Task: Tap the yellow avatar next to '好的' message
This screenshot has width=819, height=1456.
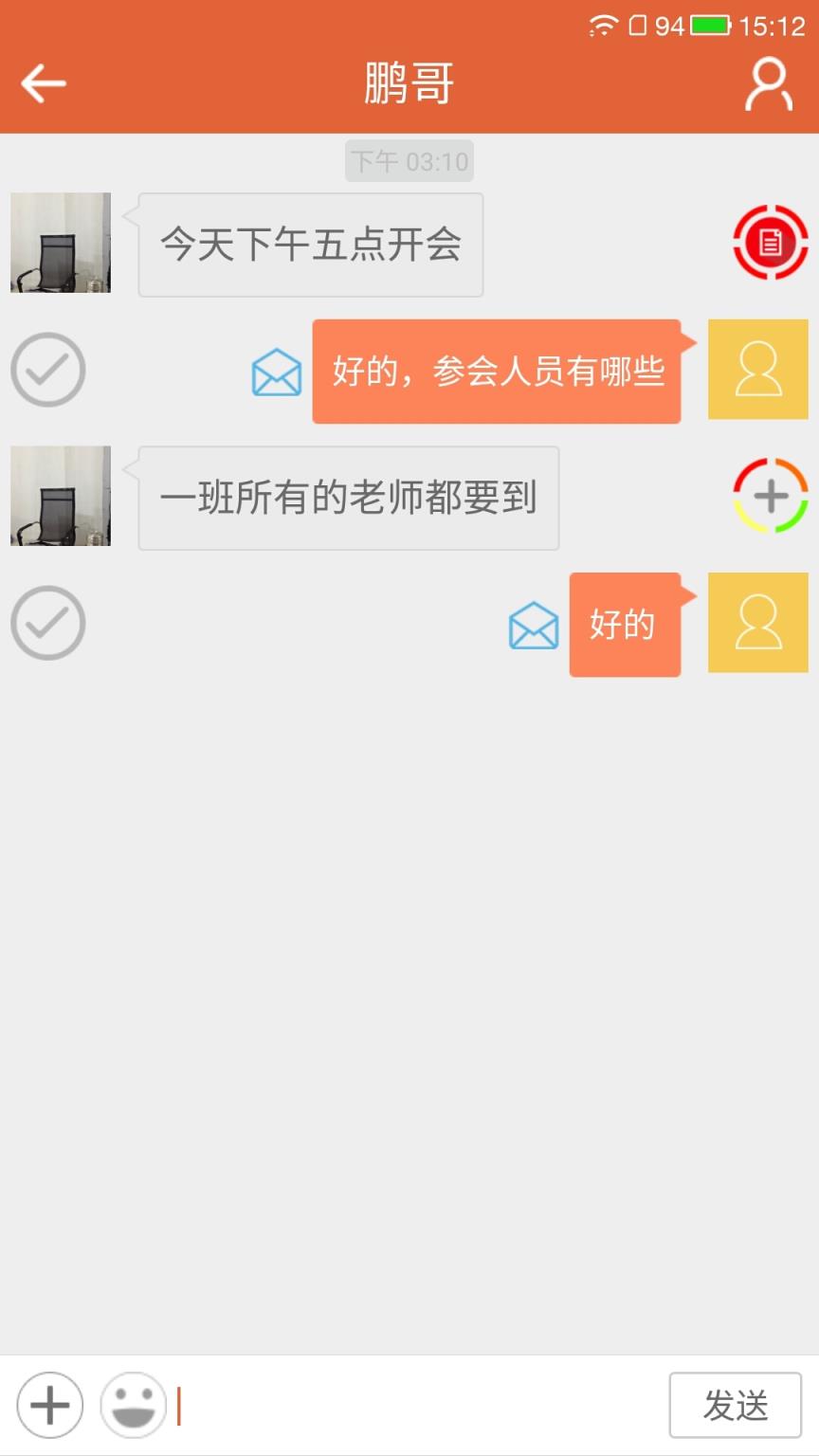Action: coord(757,623)
